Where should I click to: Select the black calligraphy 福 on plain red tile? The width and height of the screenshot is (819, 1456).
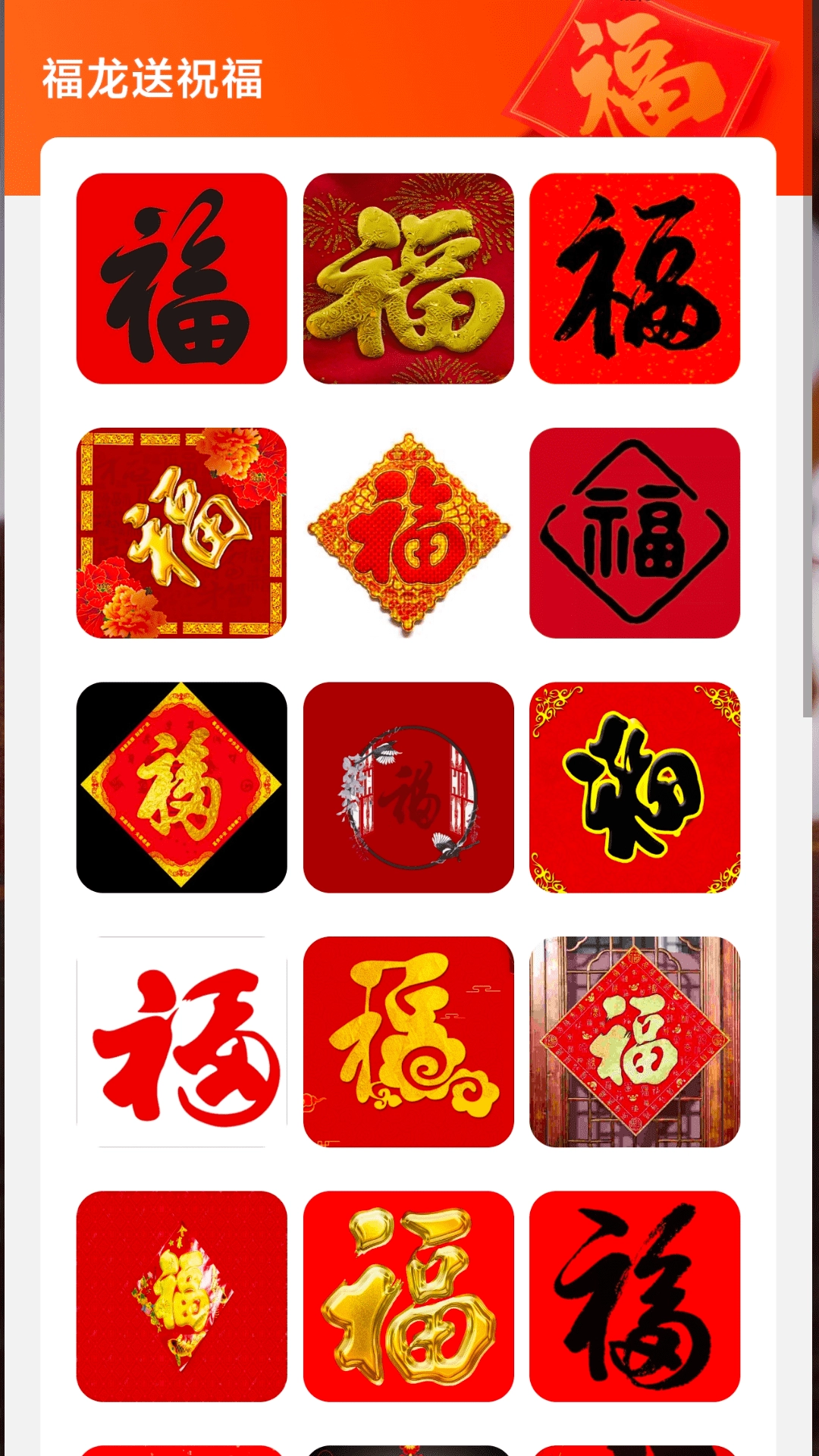click(x=182, y=277)
